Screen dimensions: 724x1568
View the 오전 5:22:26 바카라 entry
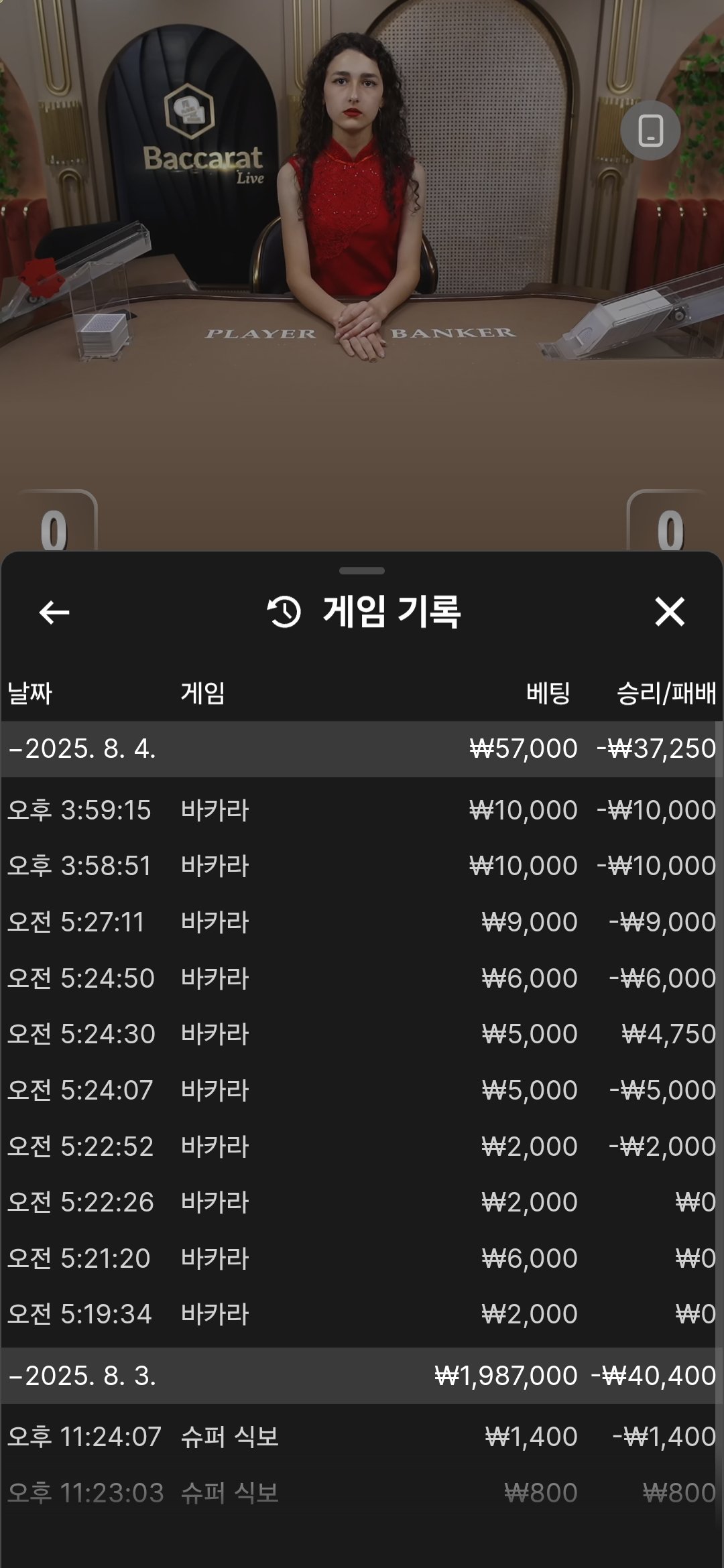coord(362,1202)
